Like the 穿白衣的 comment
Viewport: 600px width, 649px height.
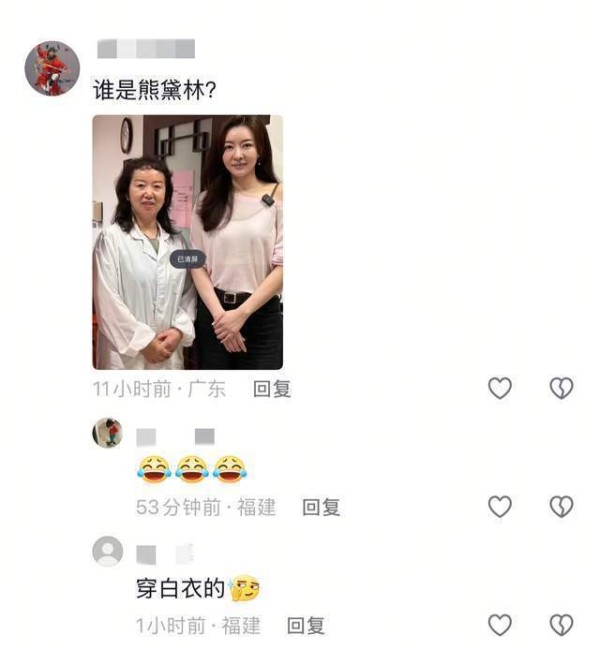(499, 625)
